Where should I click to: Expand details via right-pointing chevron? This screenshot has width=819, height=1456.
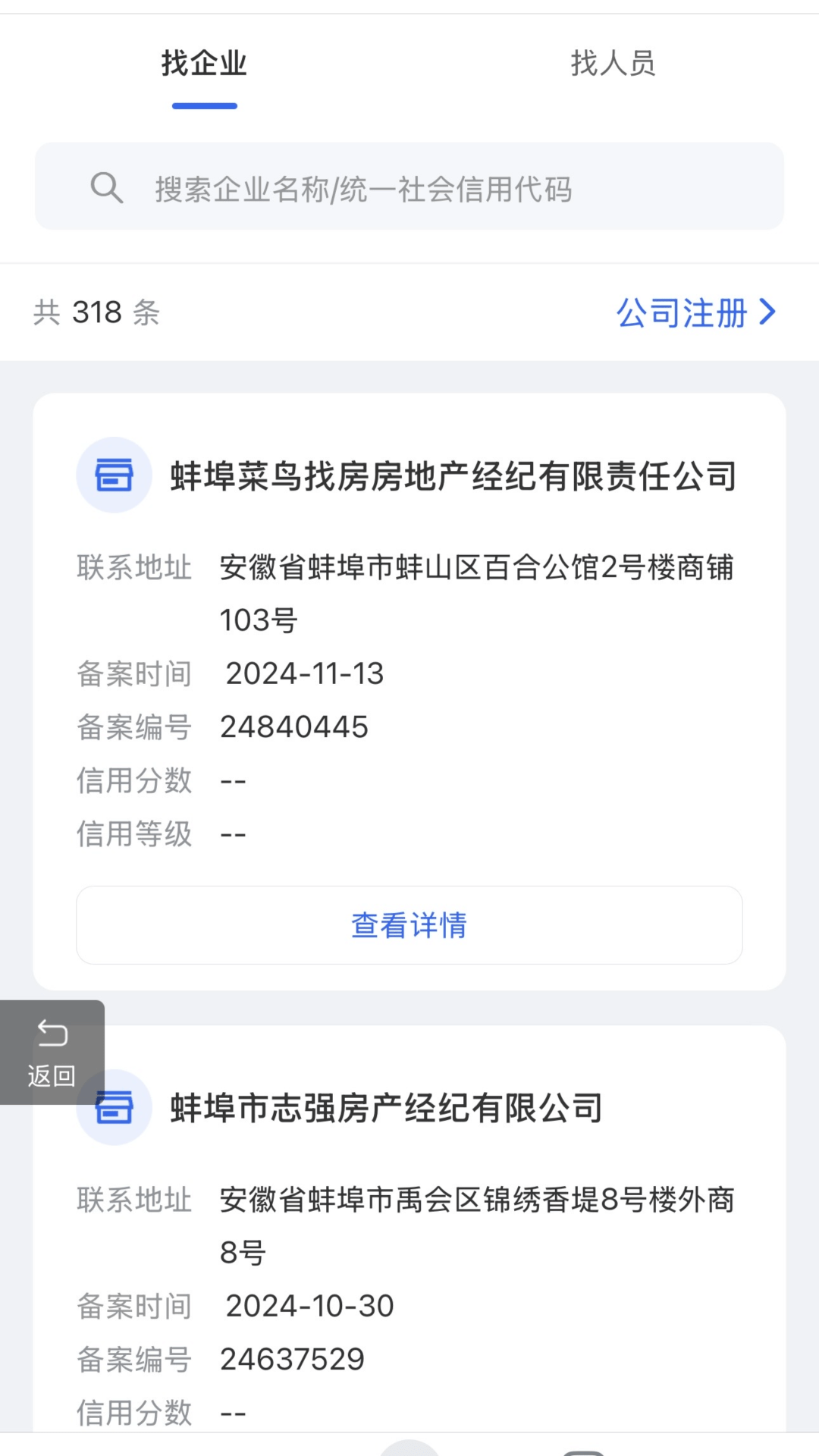point(768,312)
